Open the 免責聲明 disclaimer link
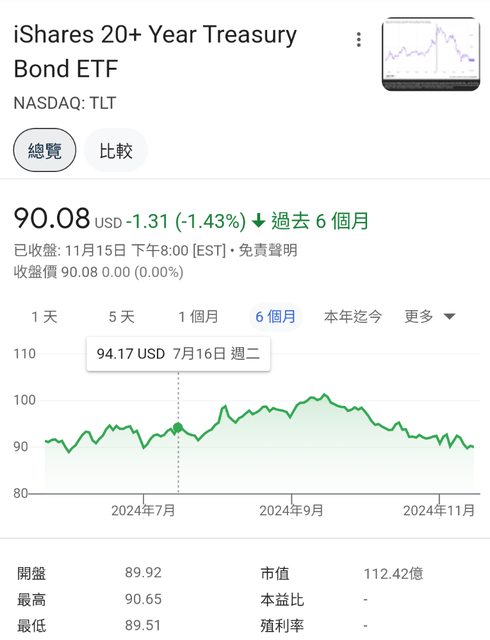Image resolution: width=490 pixels, height=640 pixels. 268,250
